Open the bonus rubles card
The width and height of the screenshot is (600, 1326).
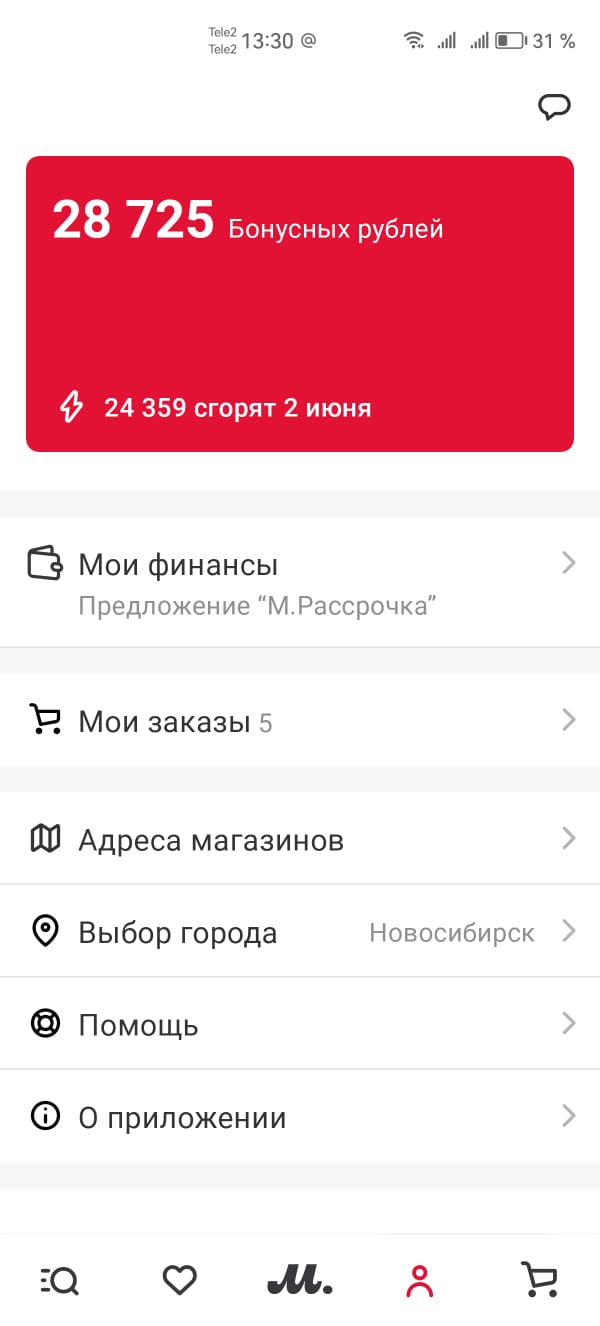[x=300, y=304]
